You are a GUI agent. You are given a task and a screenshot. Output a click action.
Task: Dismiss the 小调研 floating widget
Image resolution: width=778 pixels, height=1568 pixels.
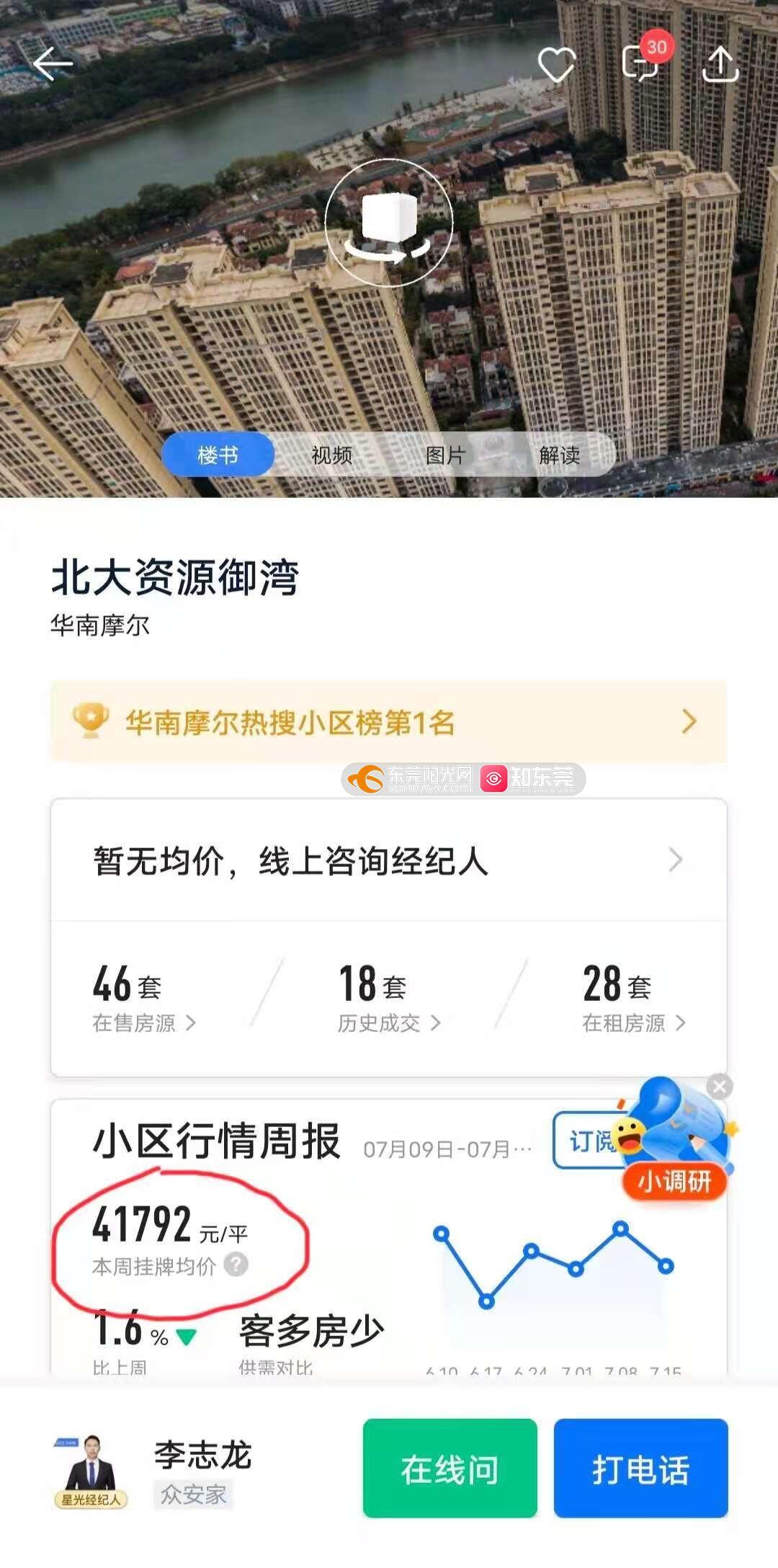719,1086
